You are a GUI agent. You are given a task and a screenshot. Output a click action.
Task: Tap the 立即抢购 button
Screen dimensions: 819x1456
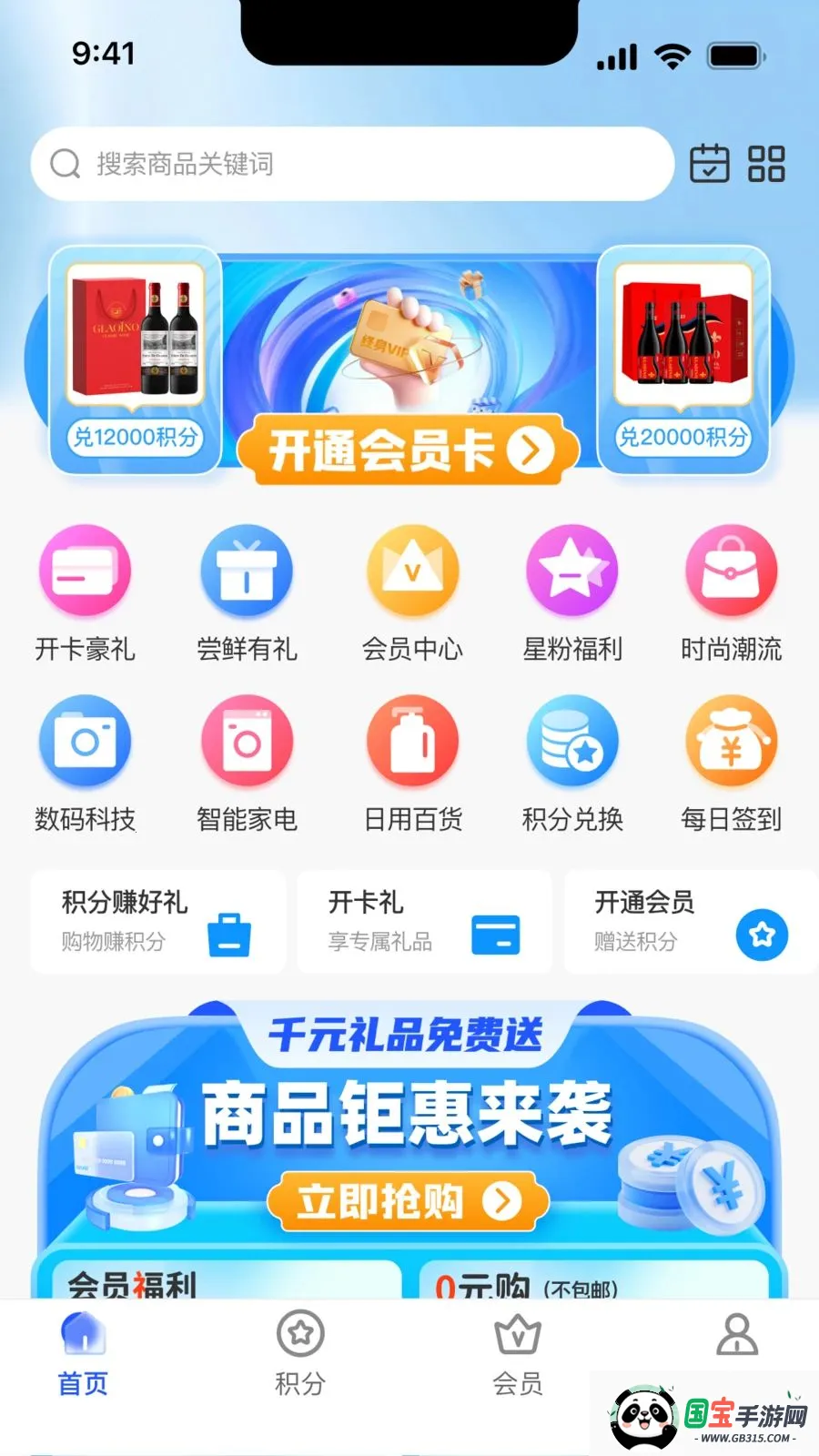pyautogui.click(x=409, y=1201)
